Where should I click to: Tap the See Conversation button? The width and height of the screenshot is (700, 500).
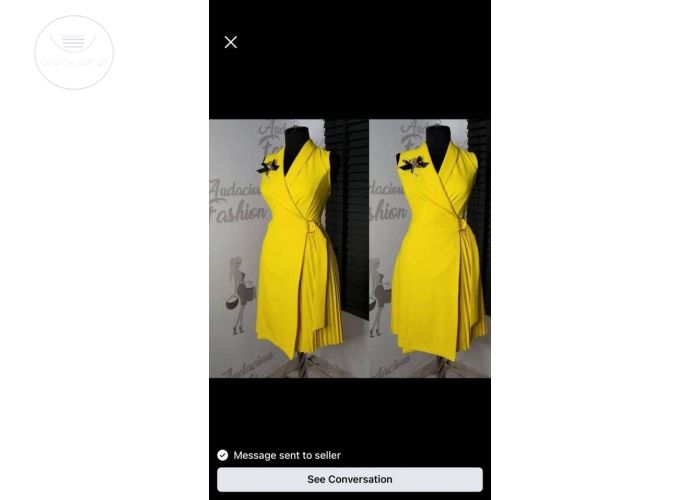click(x=350, y=479)
